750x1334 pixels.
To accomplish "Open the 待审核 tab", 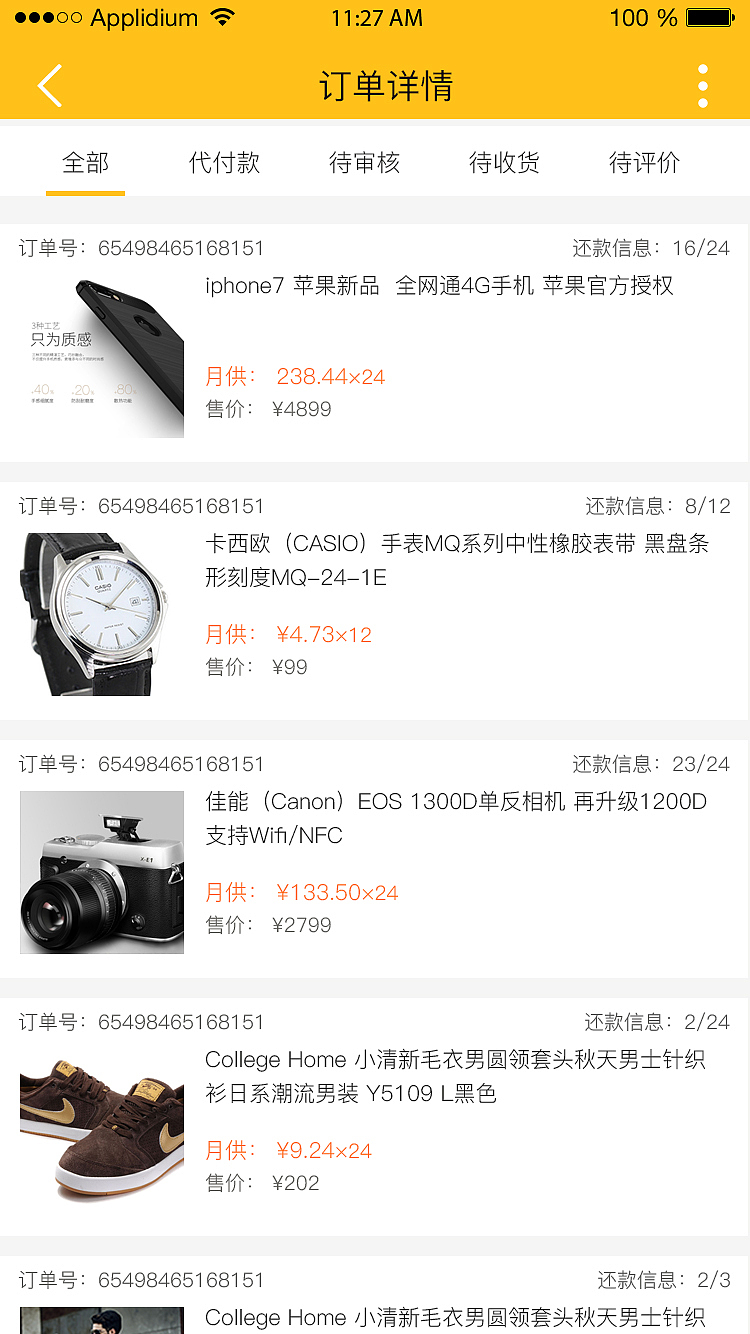I will coord(364,161).
